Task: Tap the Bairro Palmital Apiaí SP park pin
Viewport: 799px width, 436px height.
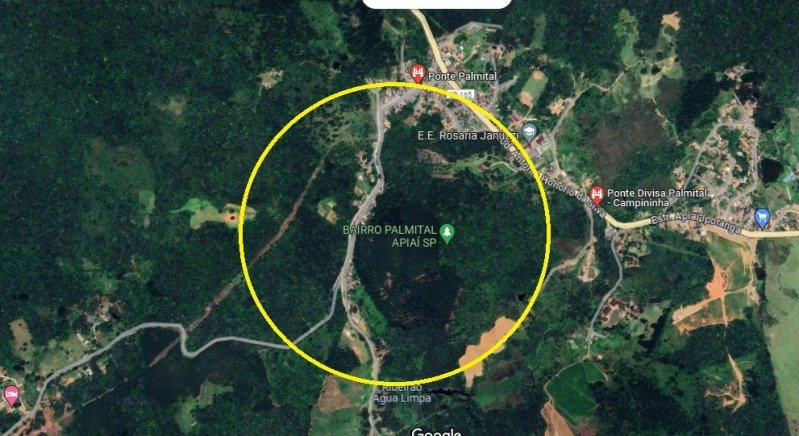Action: pyautogui.click(x=448, y=233)
